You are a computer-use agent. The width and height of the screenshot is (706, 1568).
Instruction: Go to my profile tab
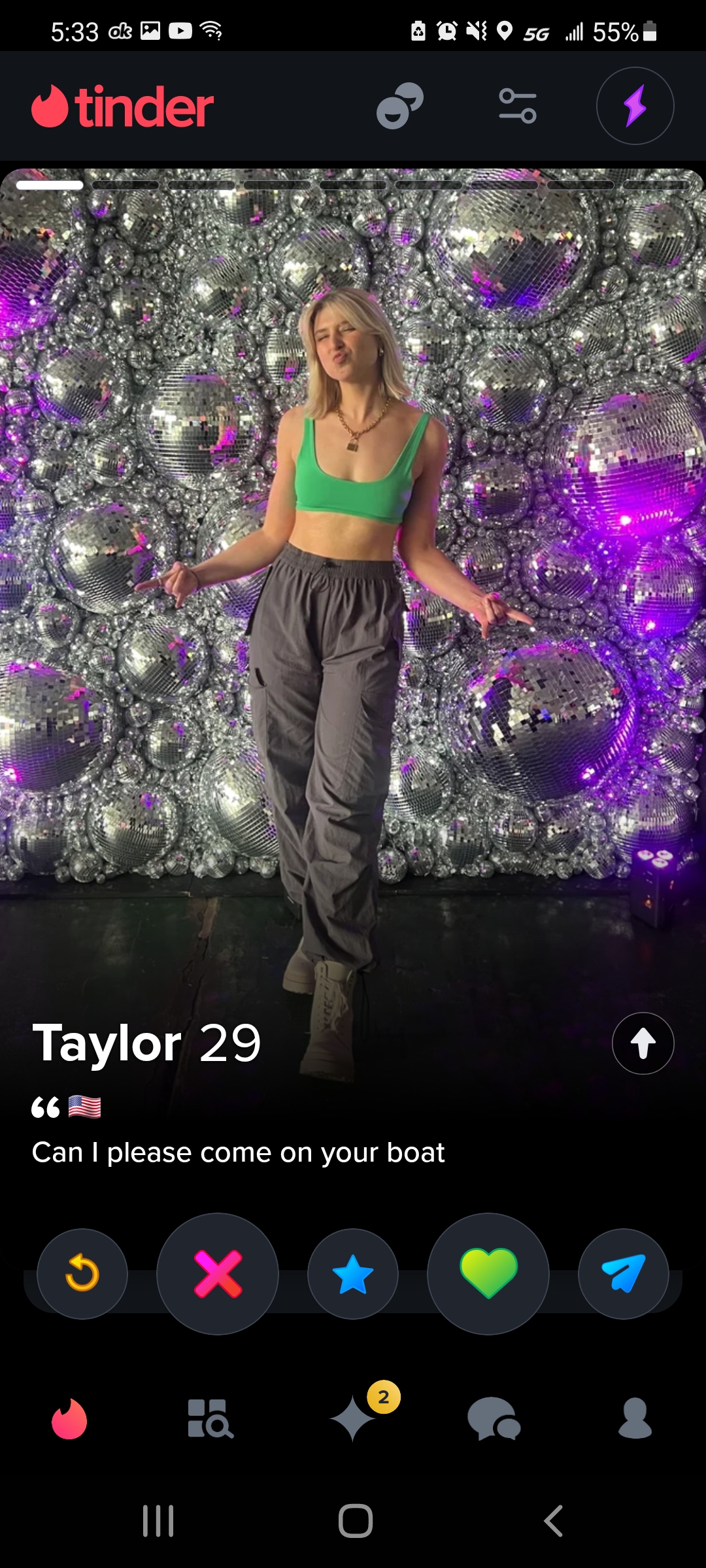point(635,1419)
